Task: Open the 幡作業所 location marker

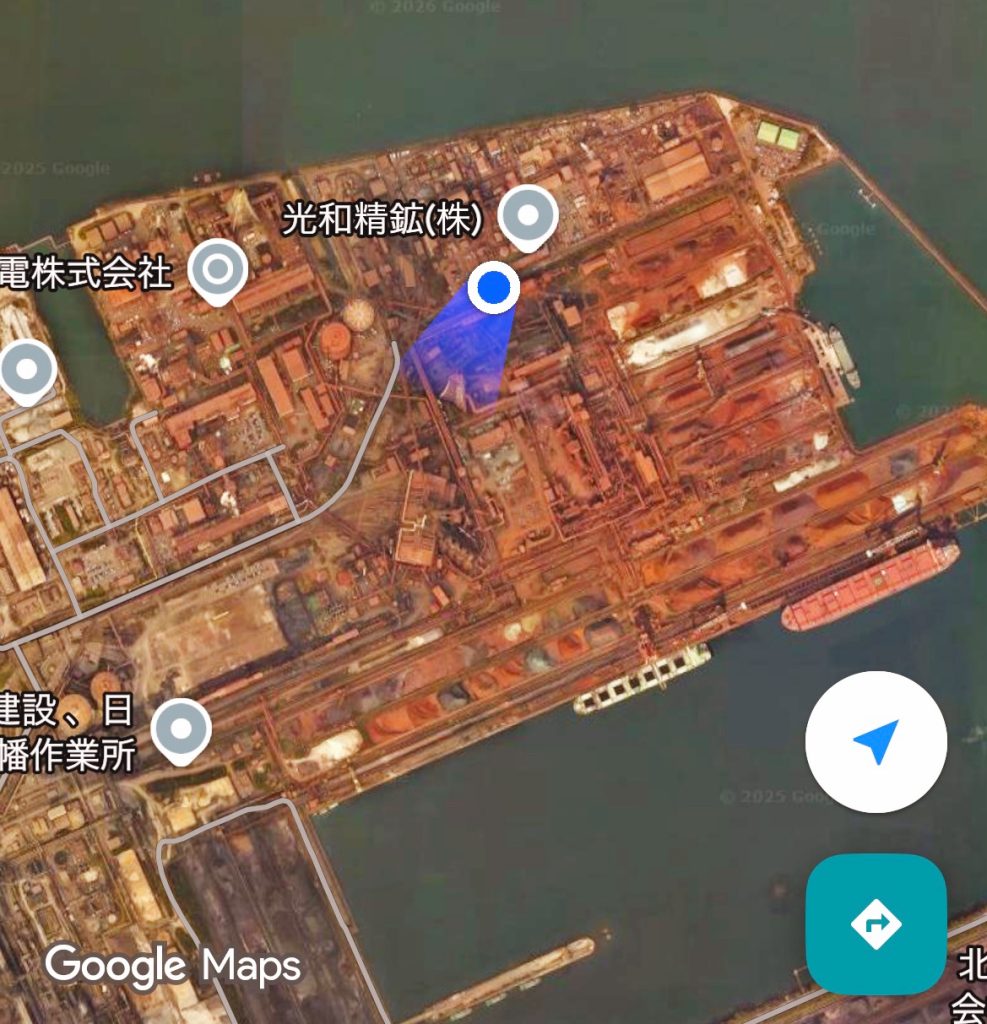Action: click(181, 730)
